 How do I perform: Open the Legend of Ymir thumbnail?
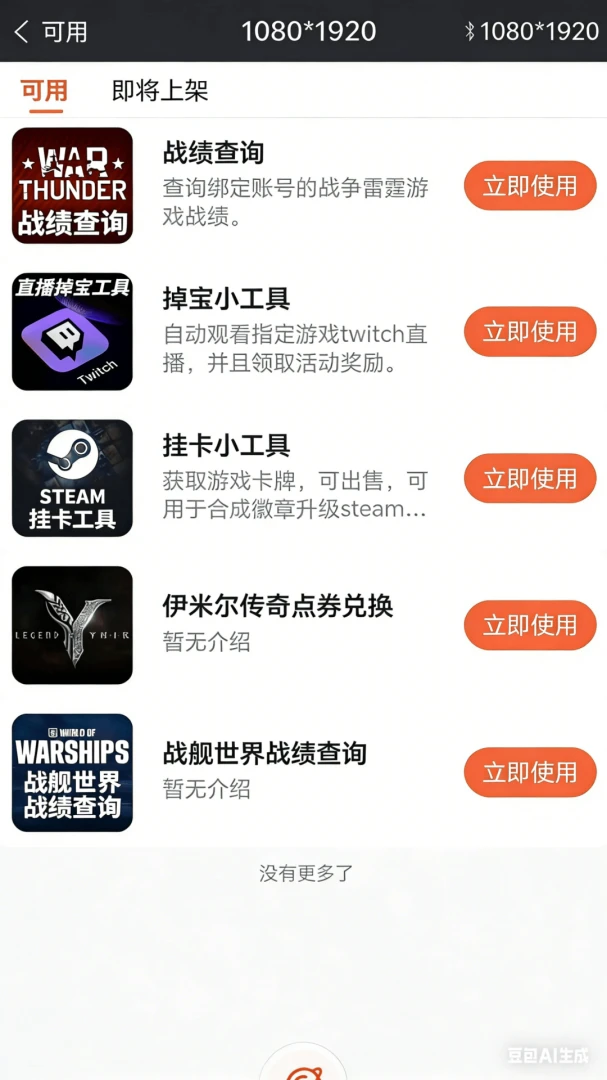(x=72, y=625)
